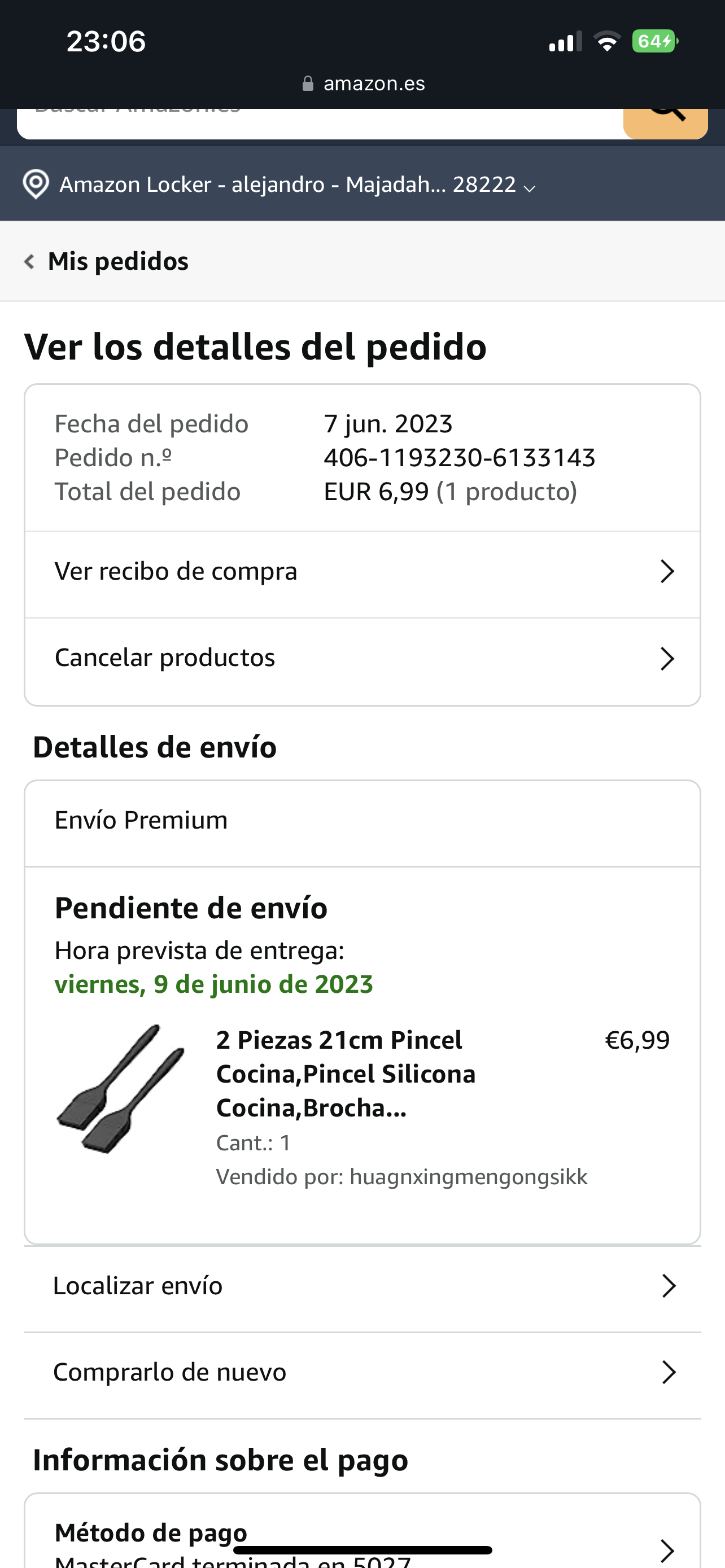Tap the Amazon search field
Image resolution: width=725 pixels, height=1568 pixels.
pos(317,122)
